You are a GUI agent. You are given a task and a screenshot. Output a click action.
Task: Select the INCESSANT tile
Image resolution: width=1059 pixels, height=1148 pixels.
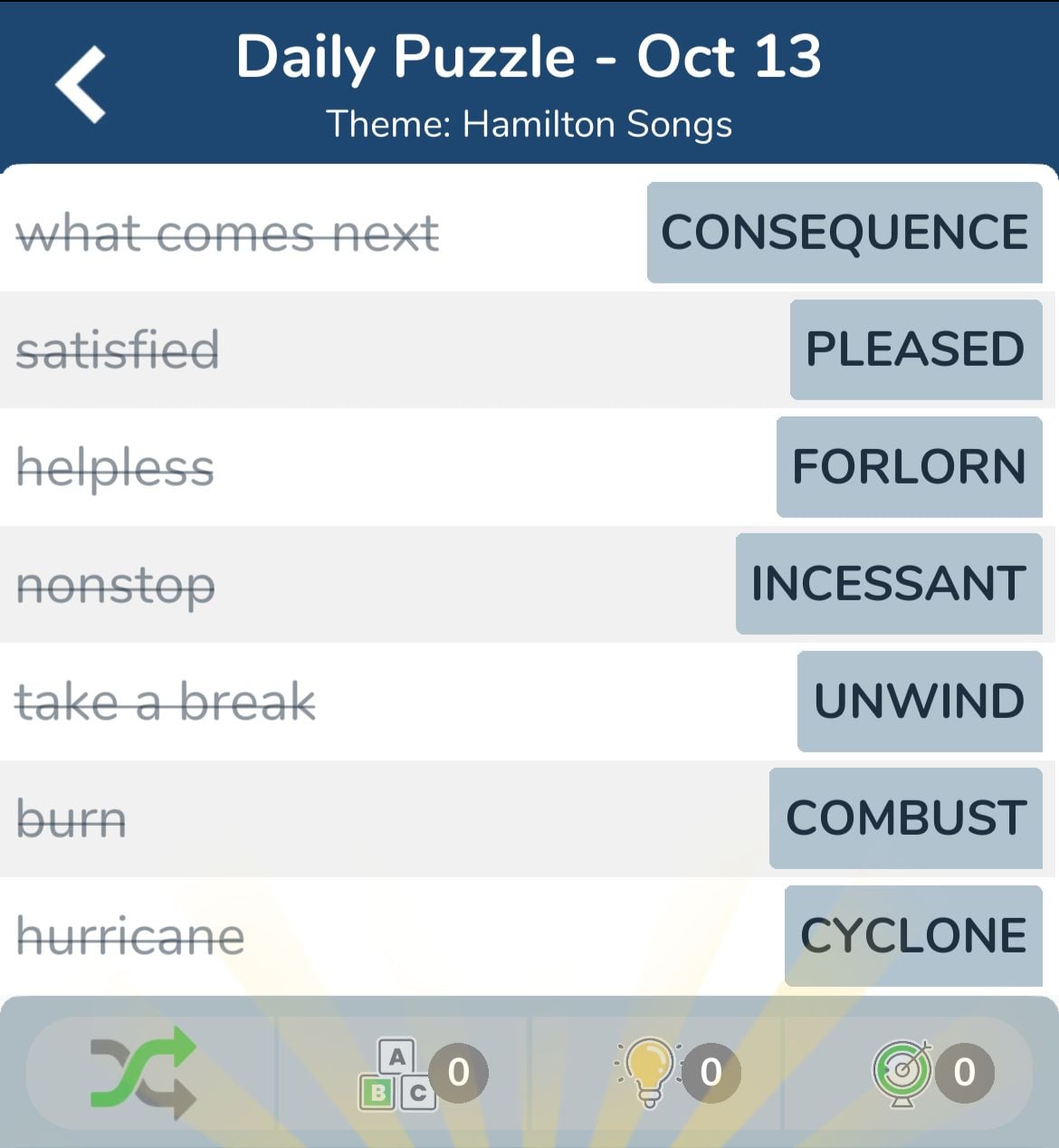[x=889, y=584]
